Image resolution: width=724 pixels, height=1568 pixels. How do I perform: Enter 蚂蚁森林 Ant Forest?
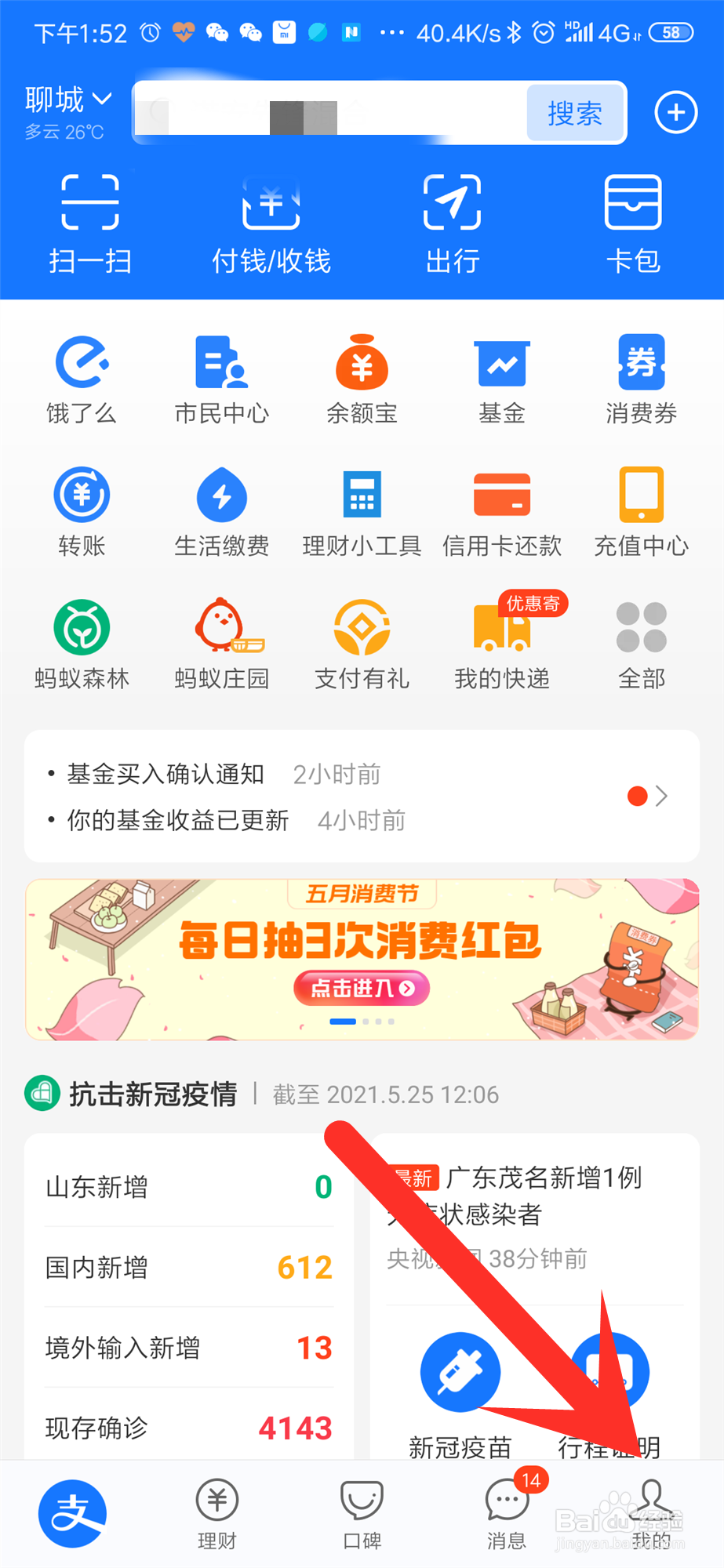(82, 643)
